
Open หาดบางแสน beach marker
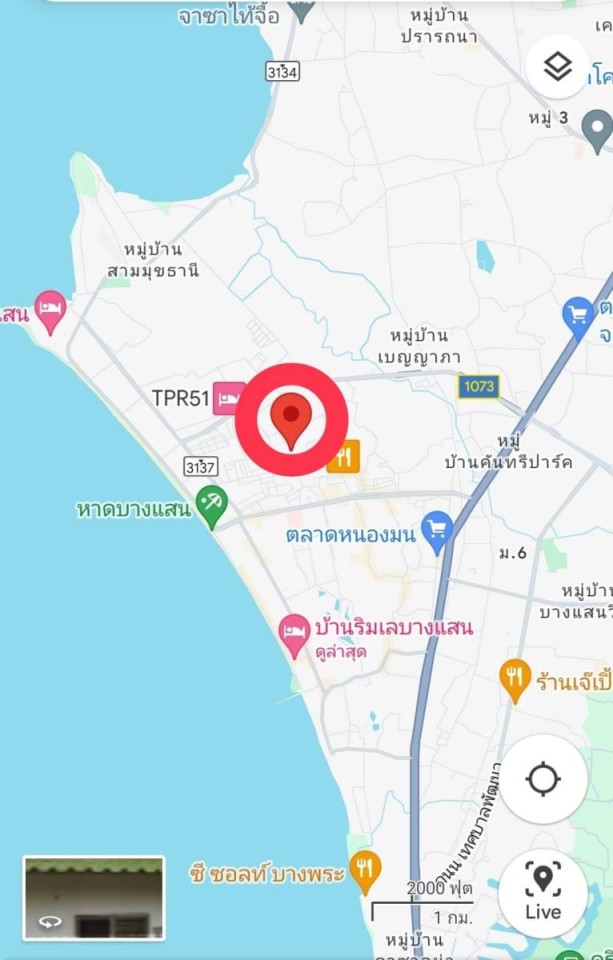211,507
